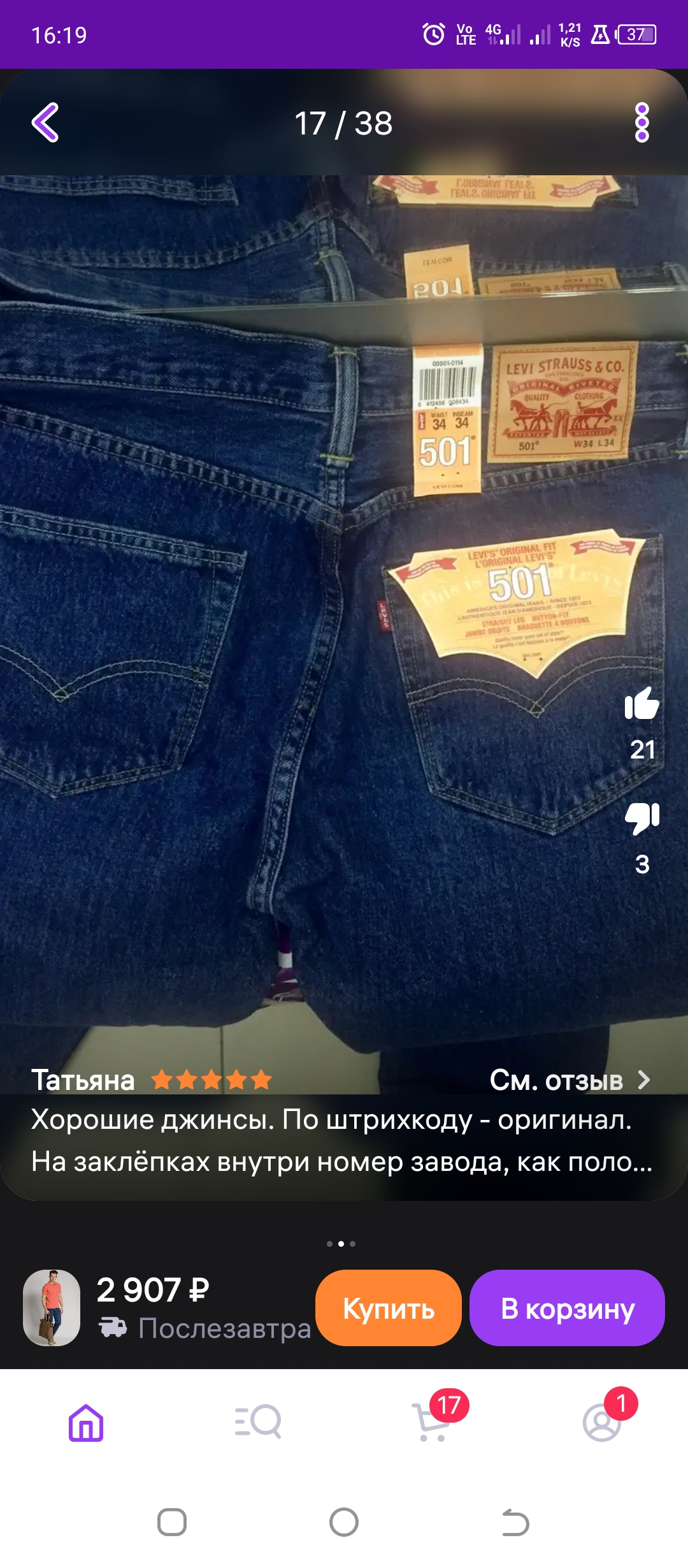Go back with the top-left purple arrow

coord(45,122)
